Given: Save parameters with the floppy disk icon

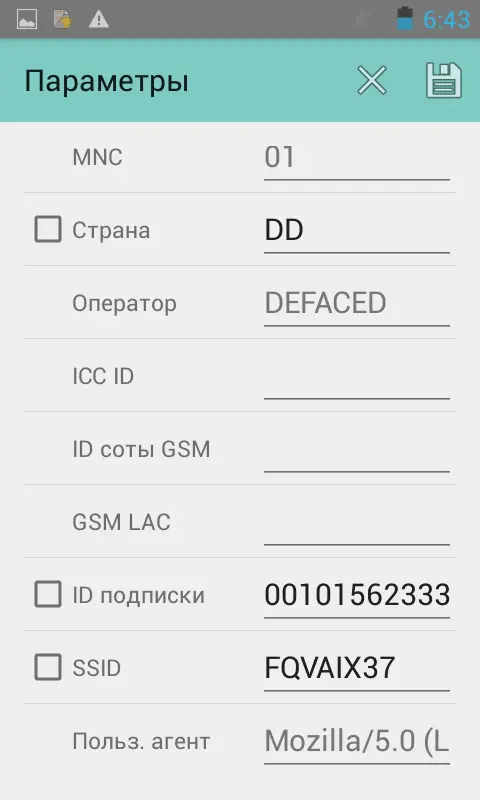Looking at the screenshot, I should 444,80.
